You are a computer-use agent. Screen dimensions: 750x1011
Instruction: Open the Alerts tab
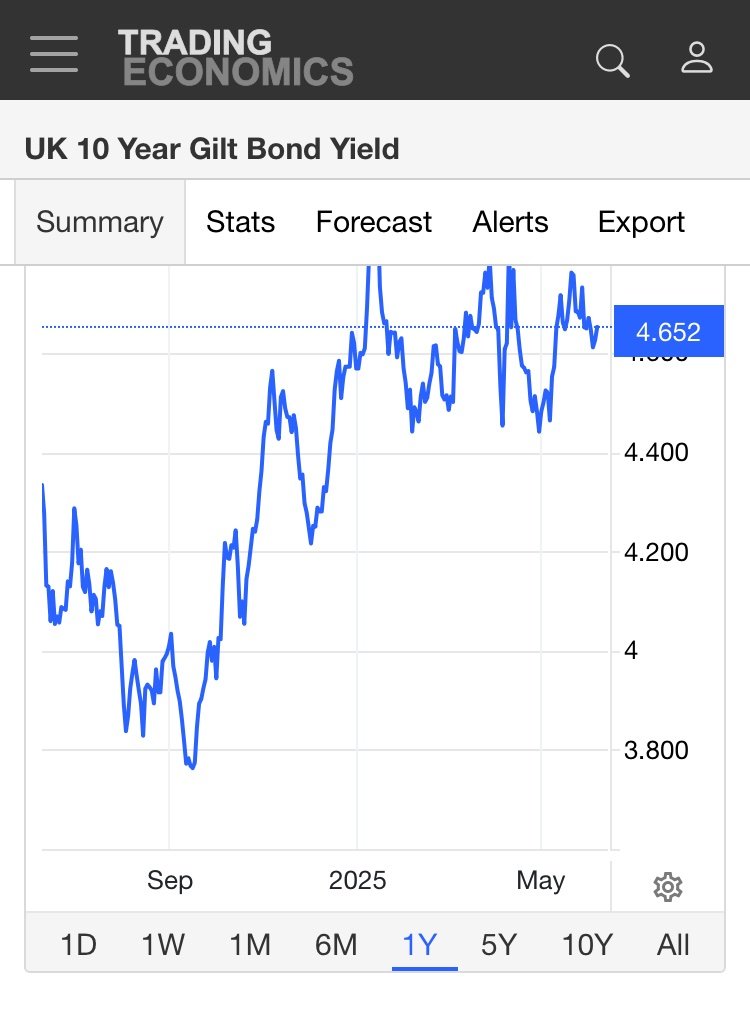point(510,222)
